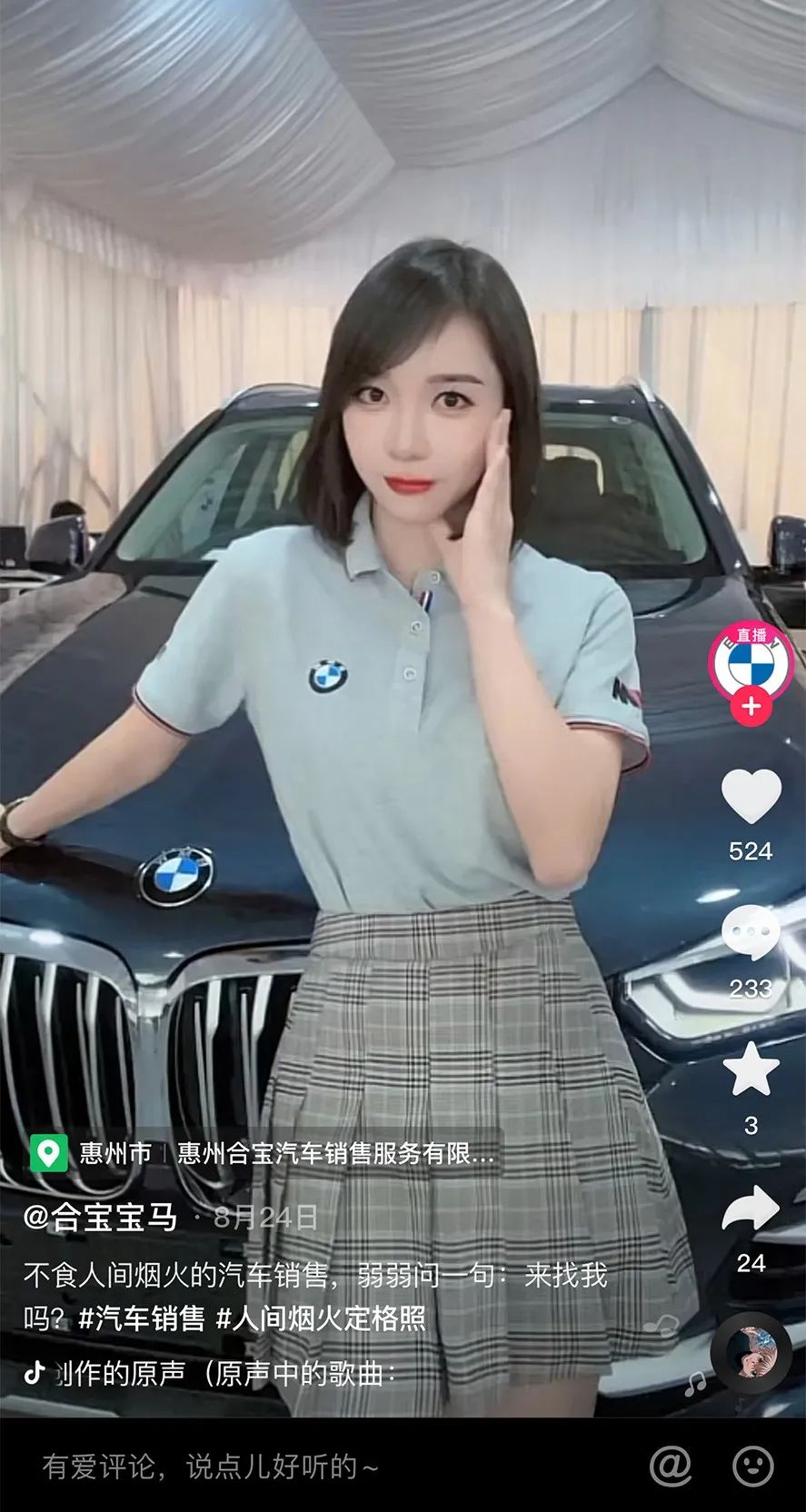Open the #汽车销售 hashtag
806x1512 pixels.
pyautogui.click(x=142, y=1318)
